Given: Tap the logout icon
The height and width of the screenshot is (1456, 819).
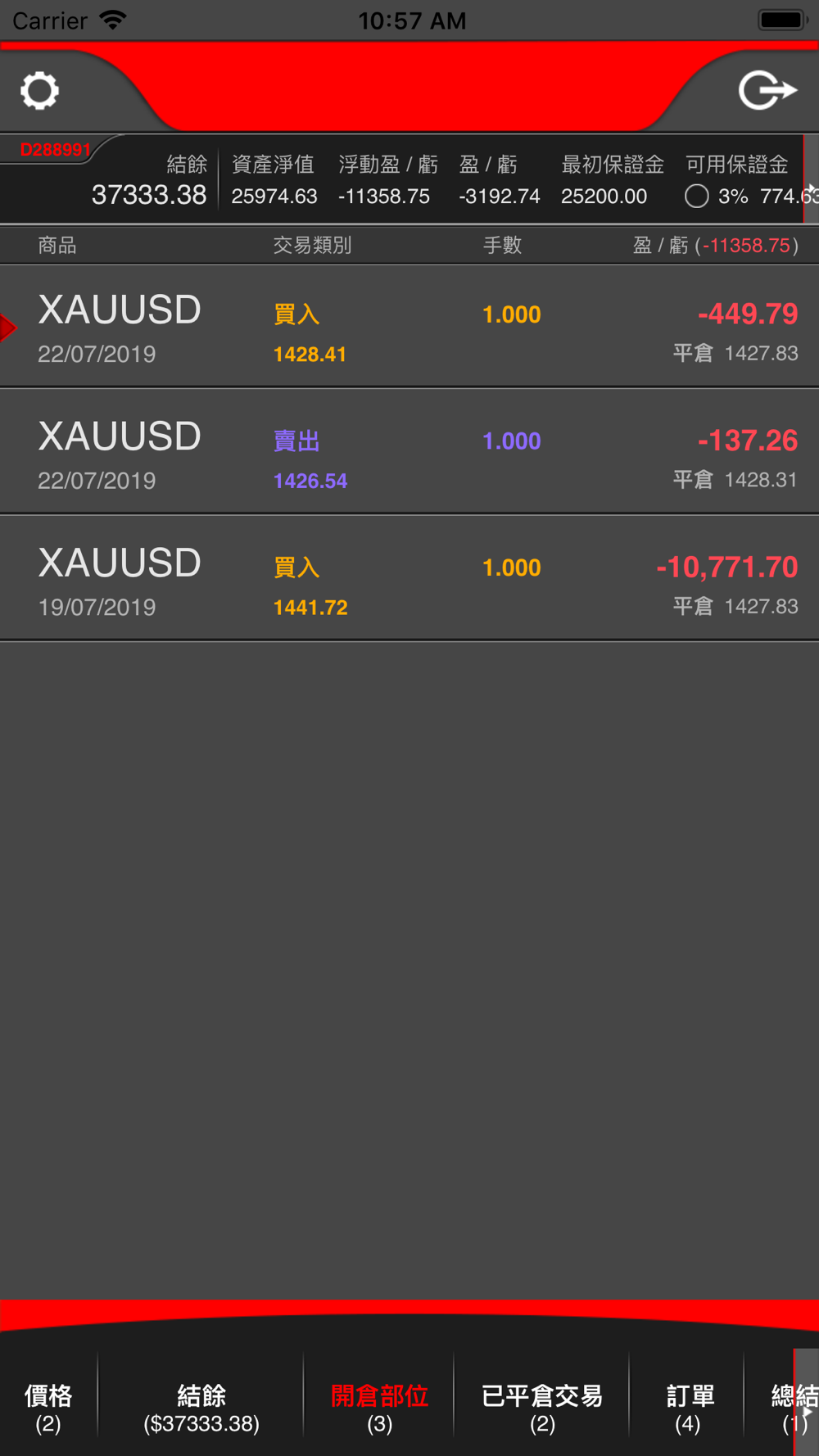Looking at the screenshot, I should coord(767,90).
